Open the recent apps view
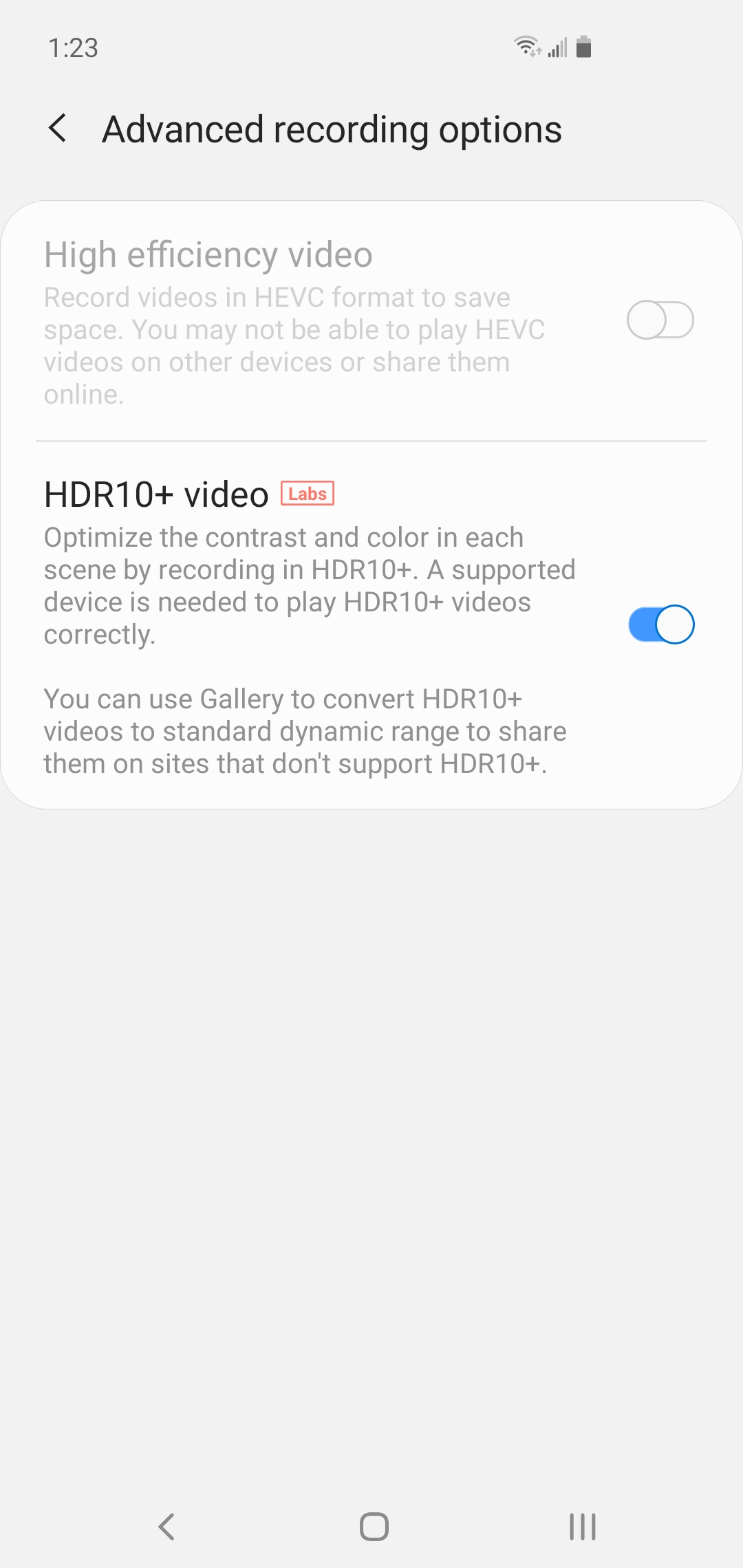The image size is (743, 1568). point(583,1527)
